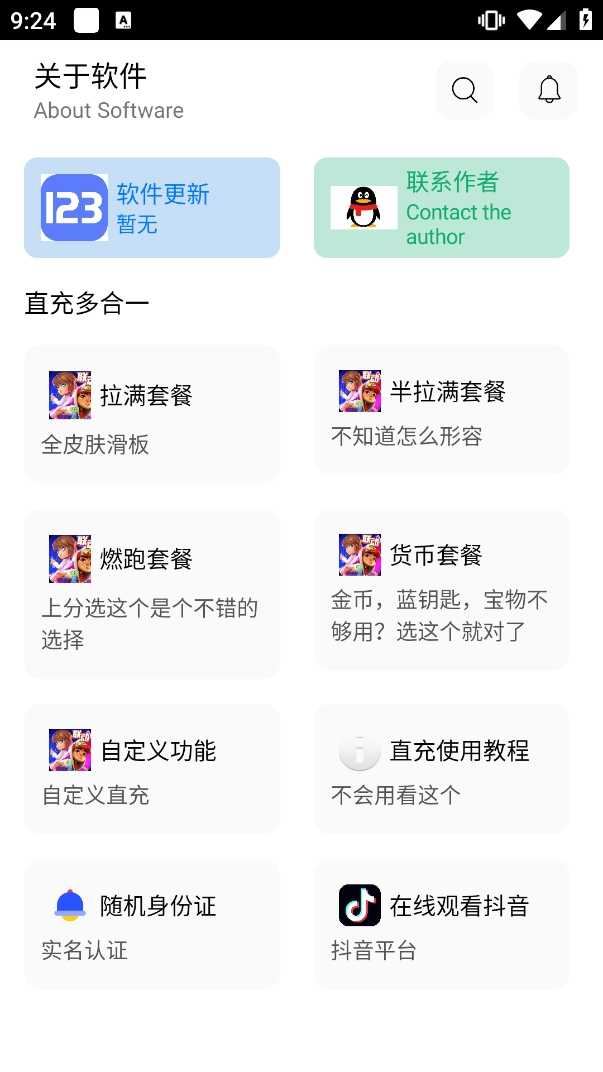View the 直充使用教程 tutorial
The image size is (603, 1072).
pyautogui.click(x=441, y=768)
